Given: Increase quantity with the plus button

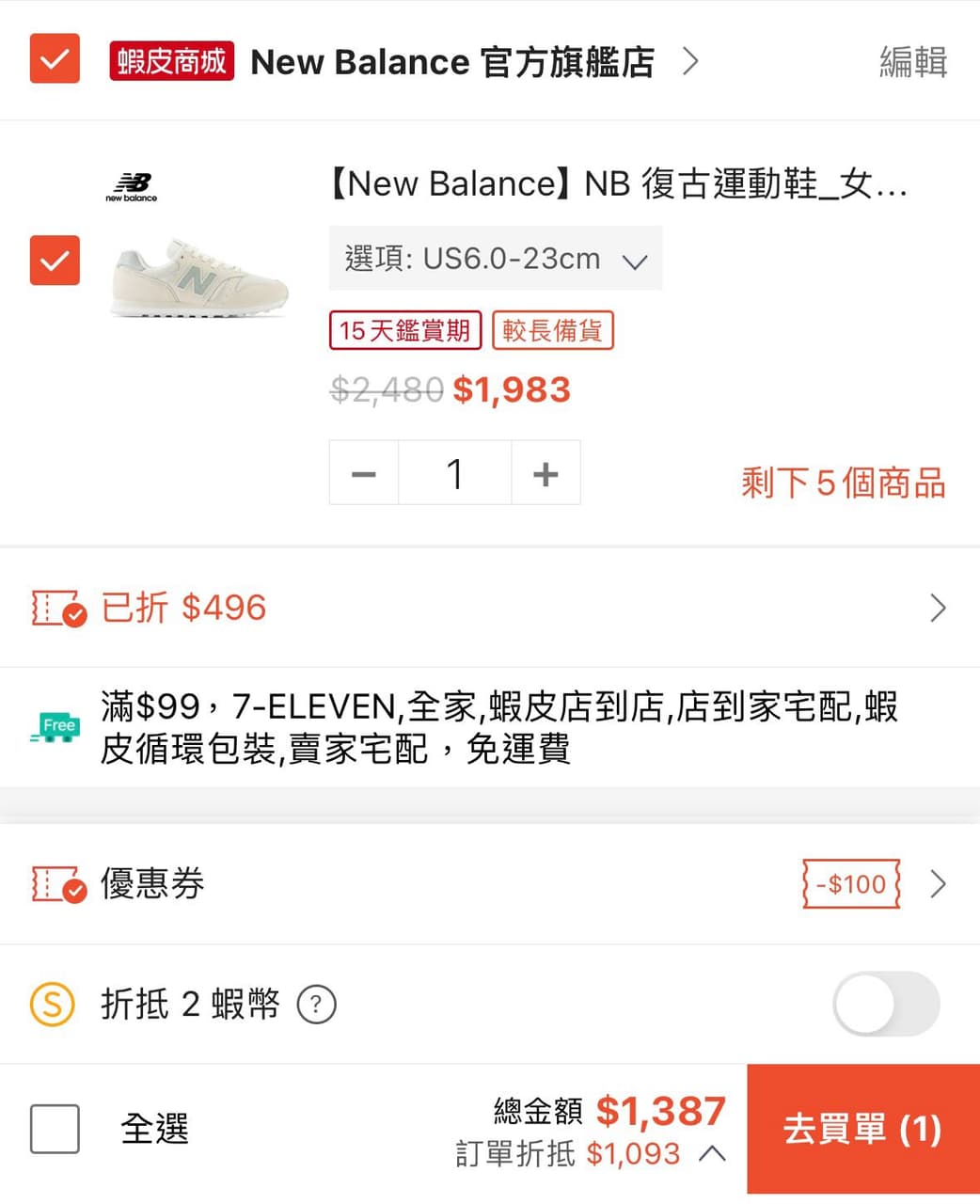Looking at the screenshot, I should coord(545,473).
